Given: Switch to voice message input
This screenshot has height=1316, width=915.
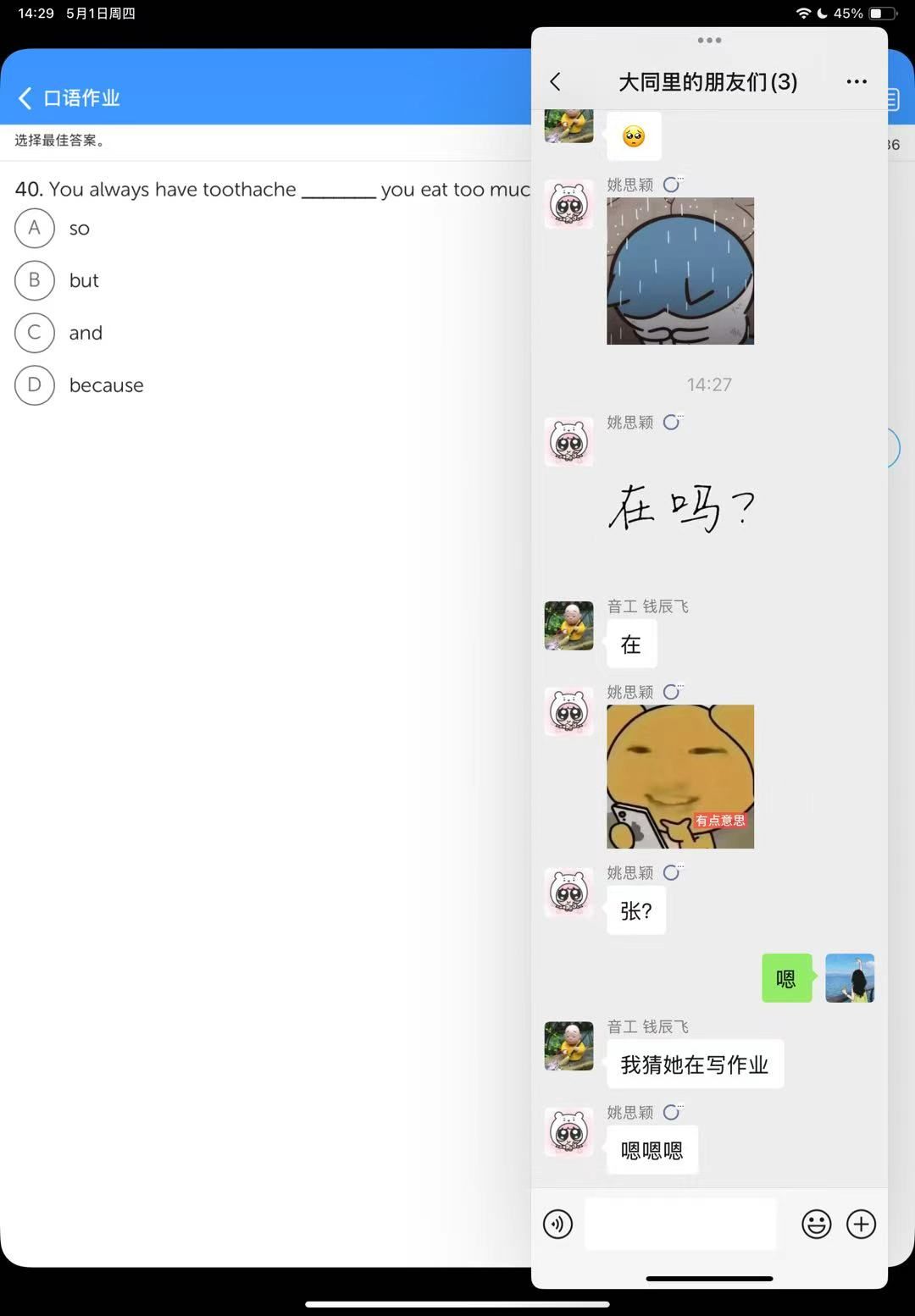Looking at the screenshot, I should [557, 1224].
